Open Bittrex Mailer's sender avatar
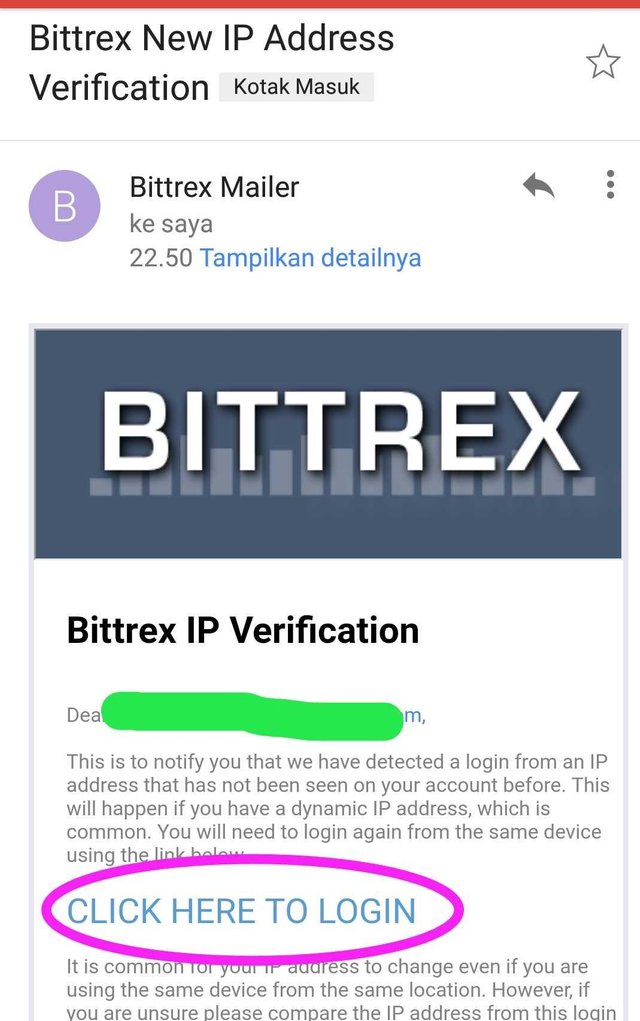 65,206
